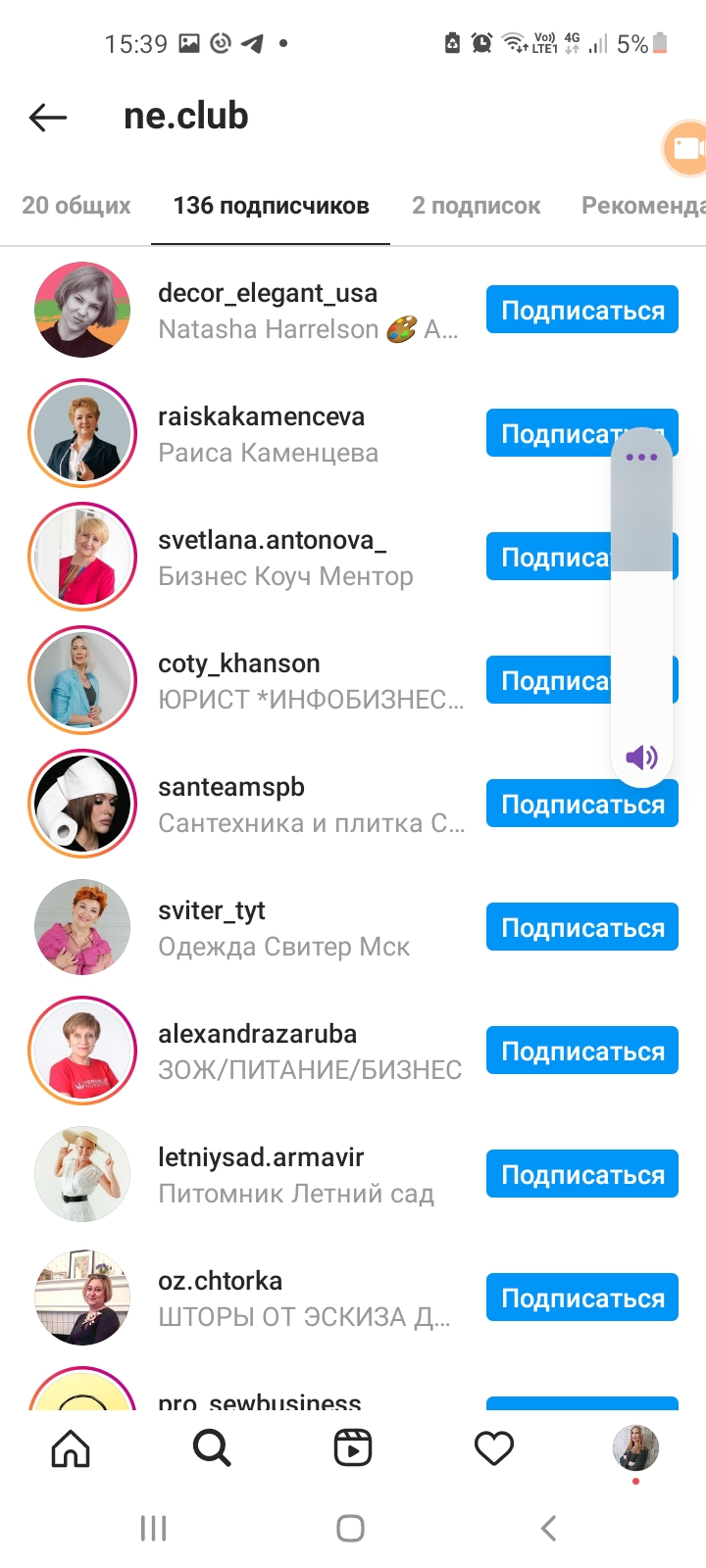Screen dimensions: 706x1568
Task: Open the activity heart tab
Action: pos(494,1447)
